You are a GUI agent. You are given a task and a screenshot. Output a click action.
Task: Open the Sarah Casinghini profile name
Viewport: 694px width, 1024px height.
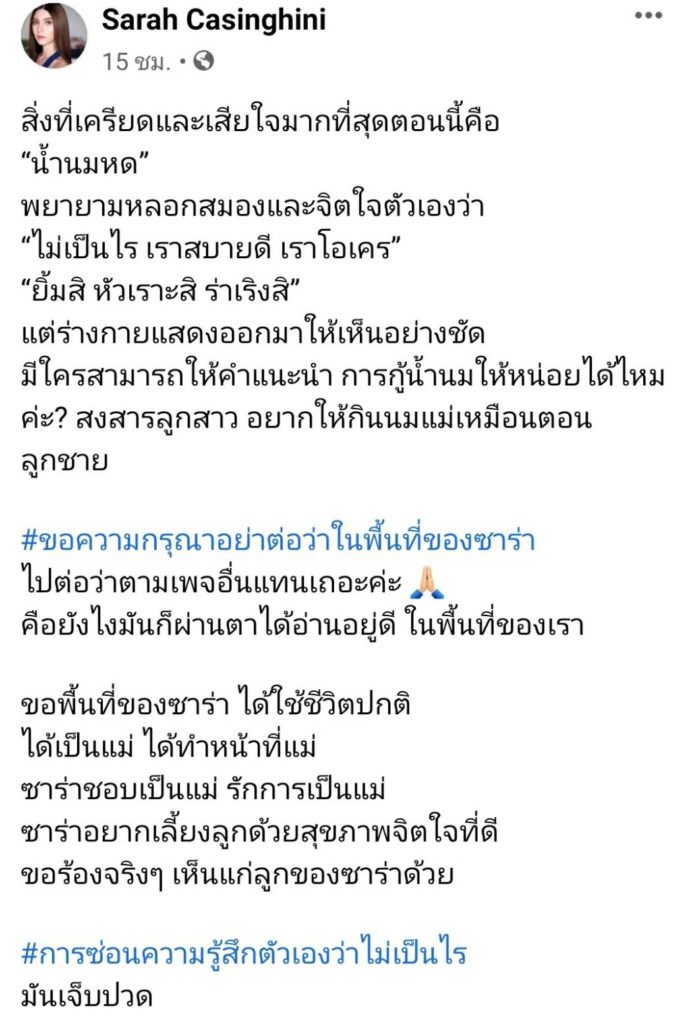(212, 20)
